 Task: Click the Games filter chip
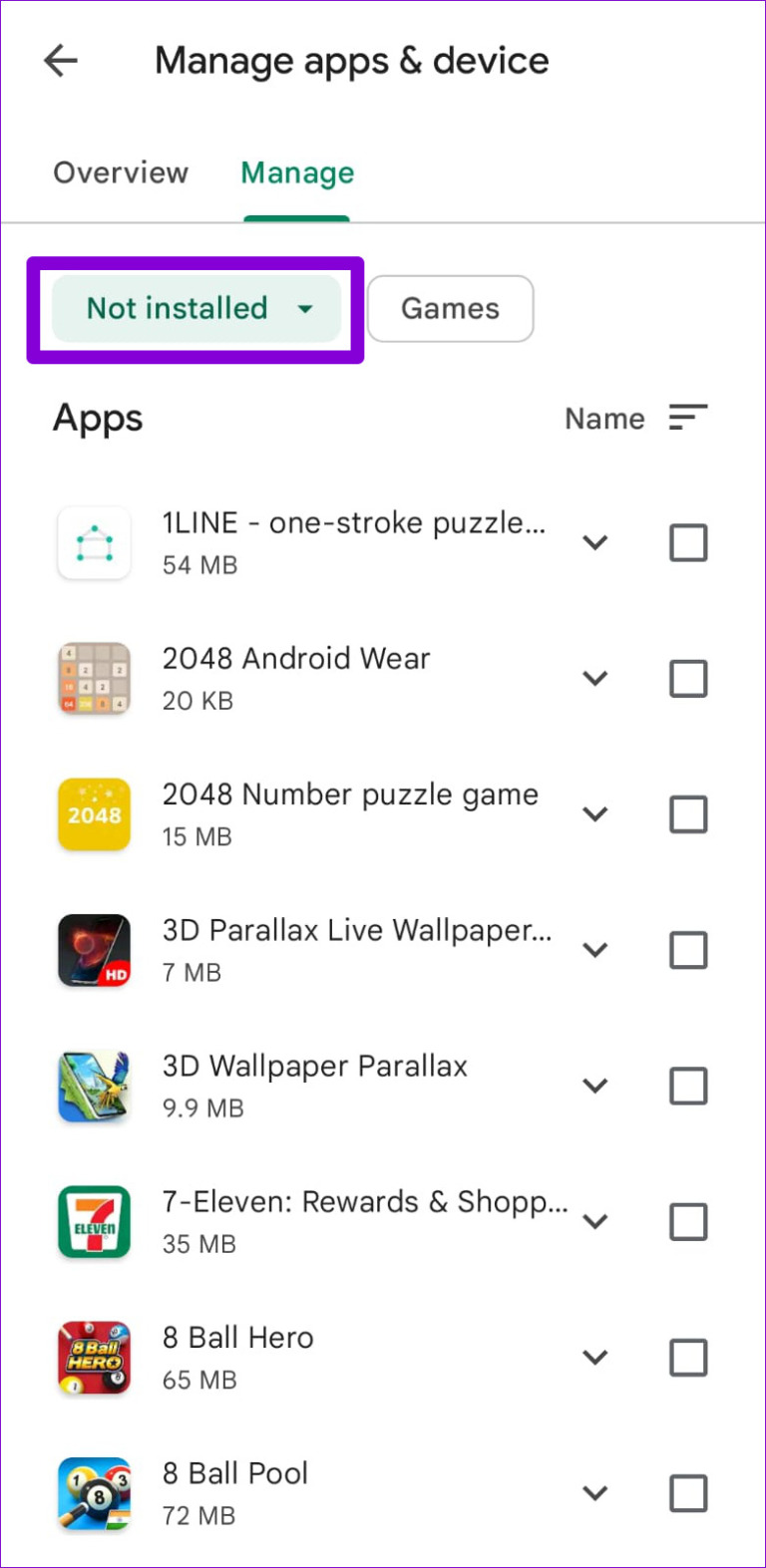click(x=450, y=308)
